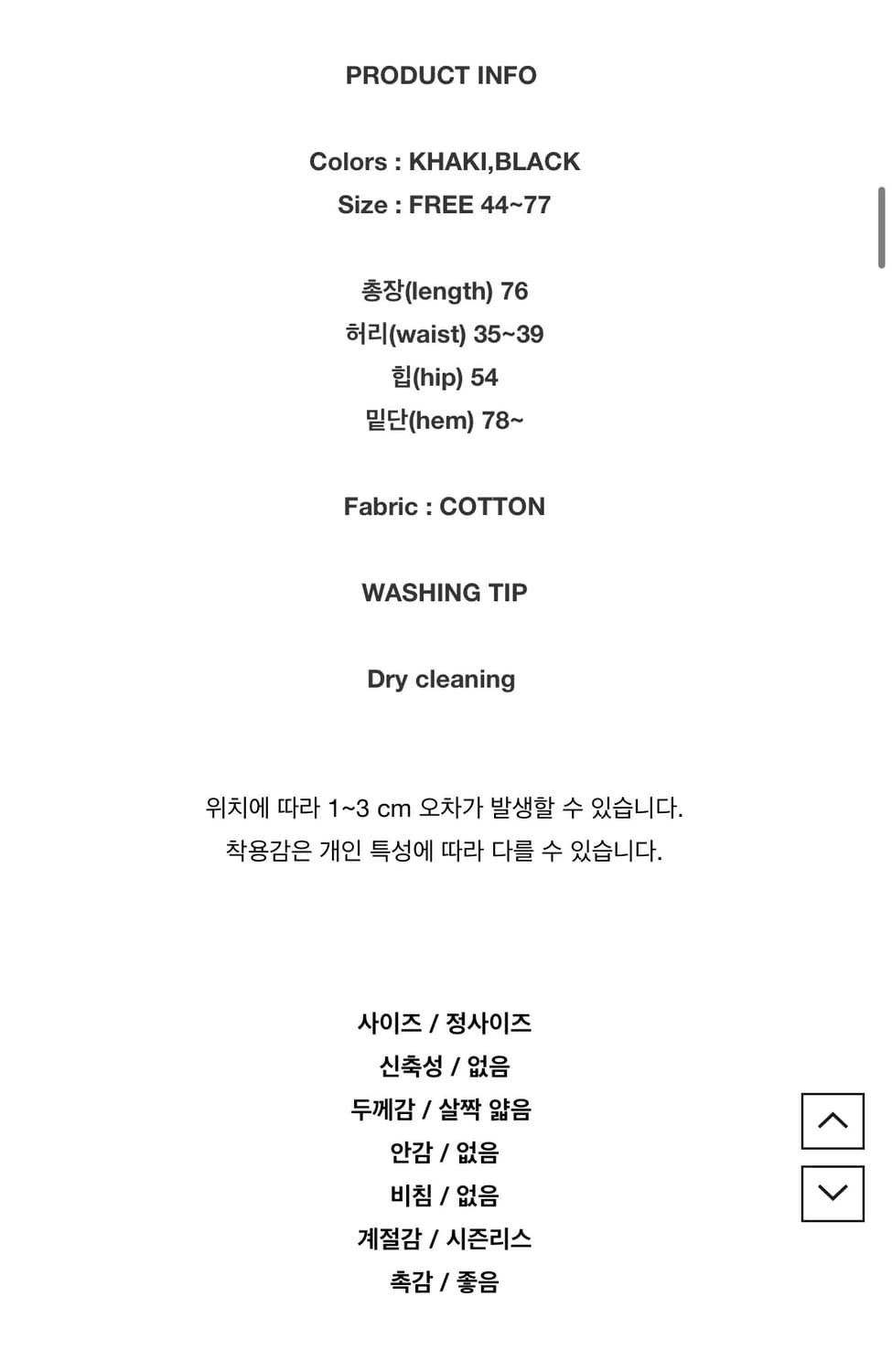
Task: Click the 안감 / 없음 row
Action: pos(443,1152)
